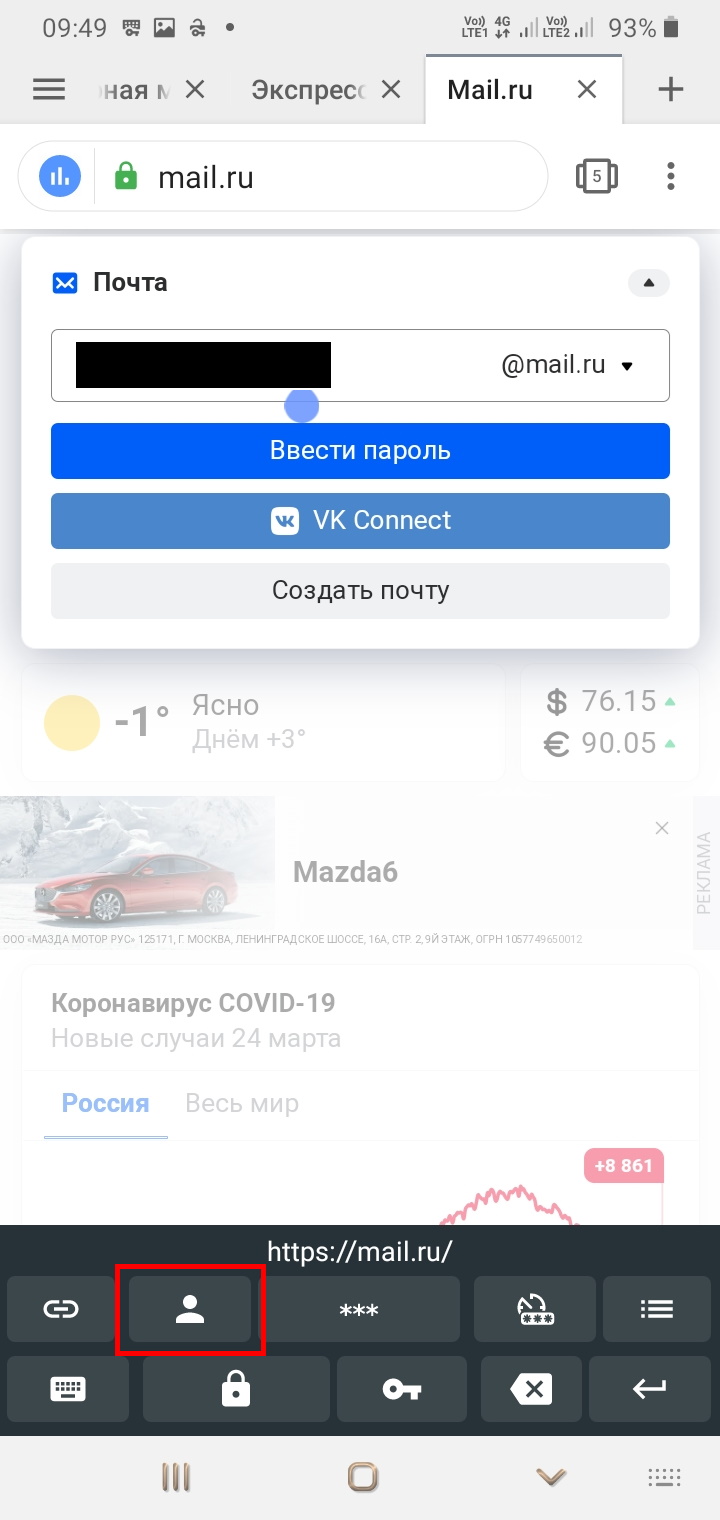Screen dimensions: 720x1520
Task: Click the link/chain icon on the keyboard toolbar
Action: tap(59, 1309)
